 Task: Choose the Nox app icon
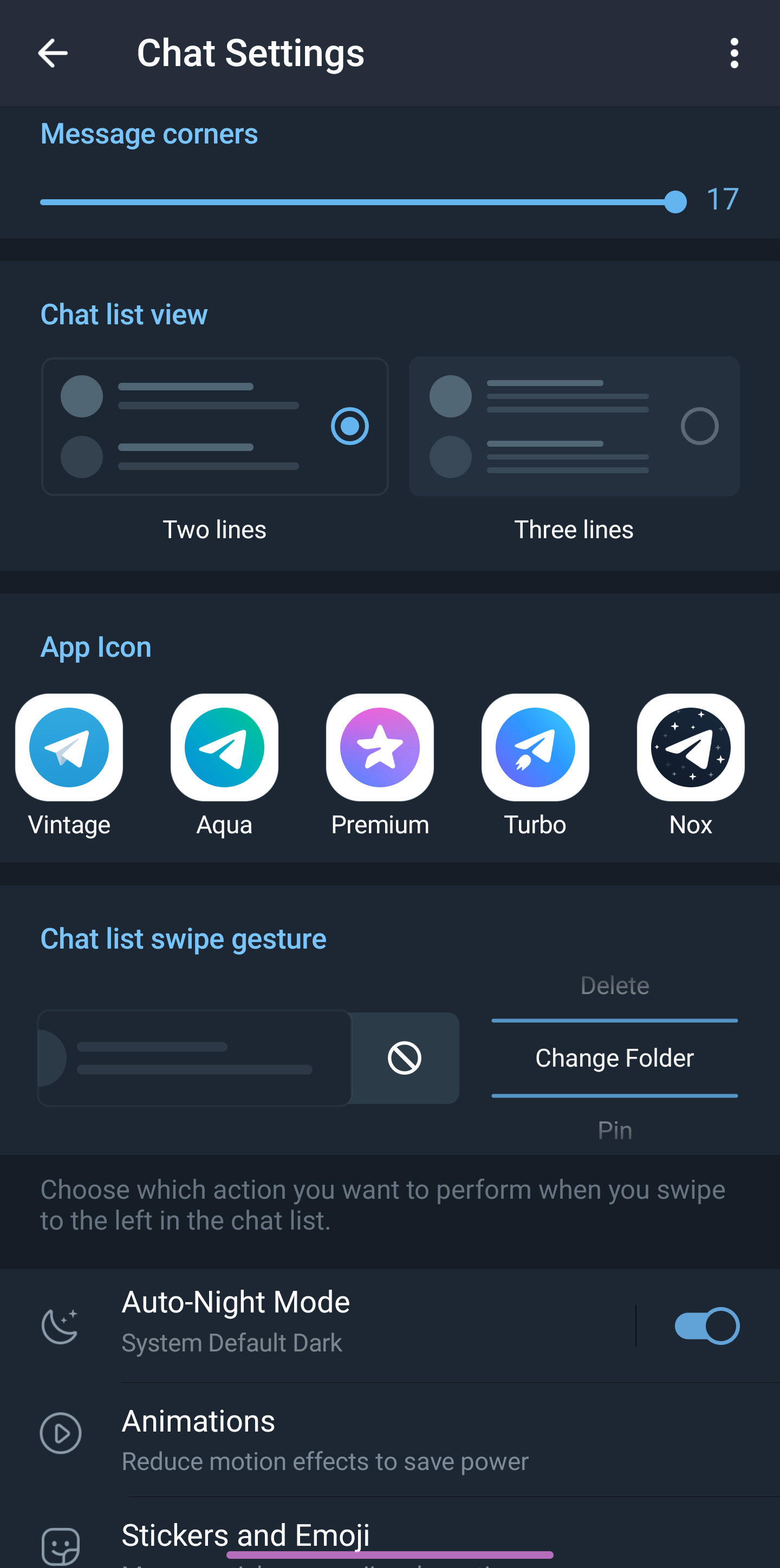point(690,748)
